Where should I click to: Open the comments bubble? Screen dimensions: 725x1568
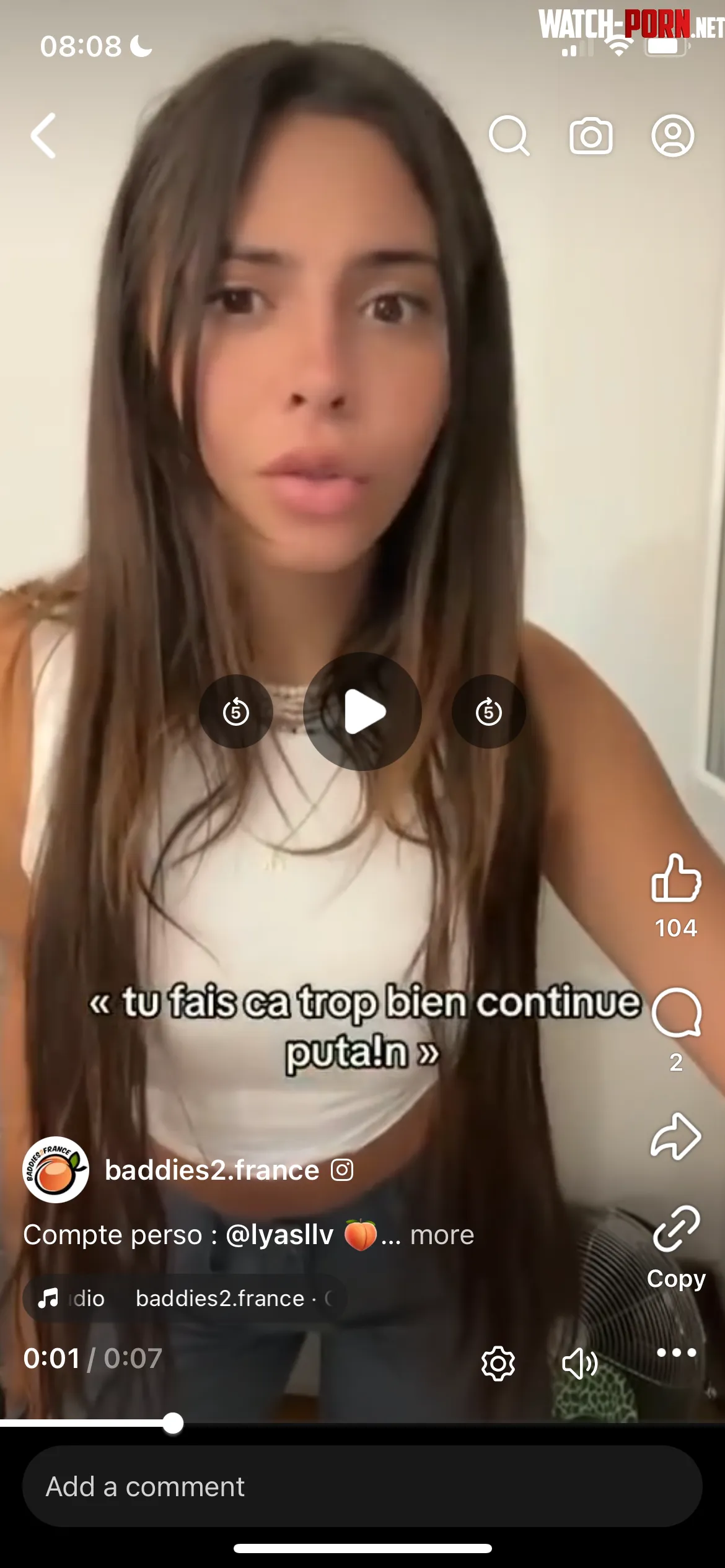675,1013
